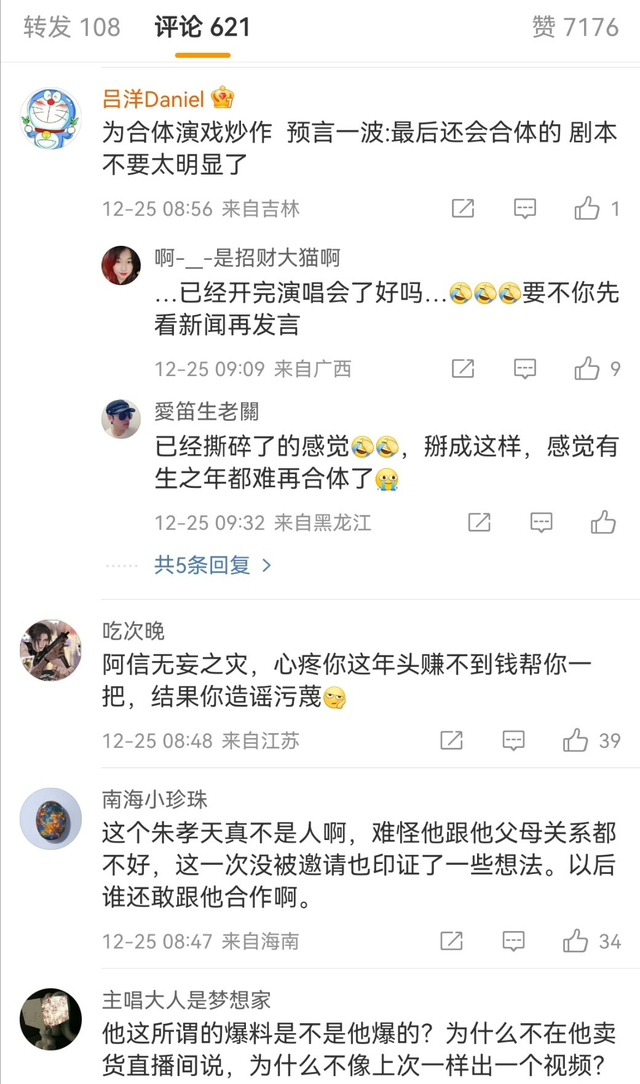Open 吕洋Daniel's profile avatar
Viewport: 640px width, 1084px height.
(x=50, y=117)
